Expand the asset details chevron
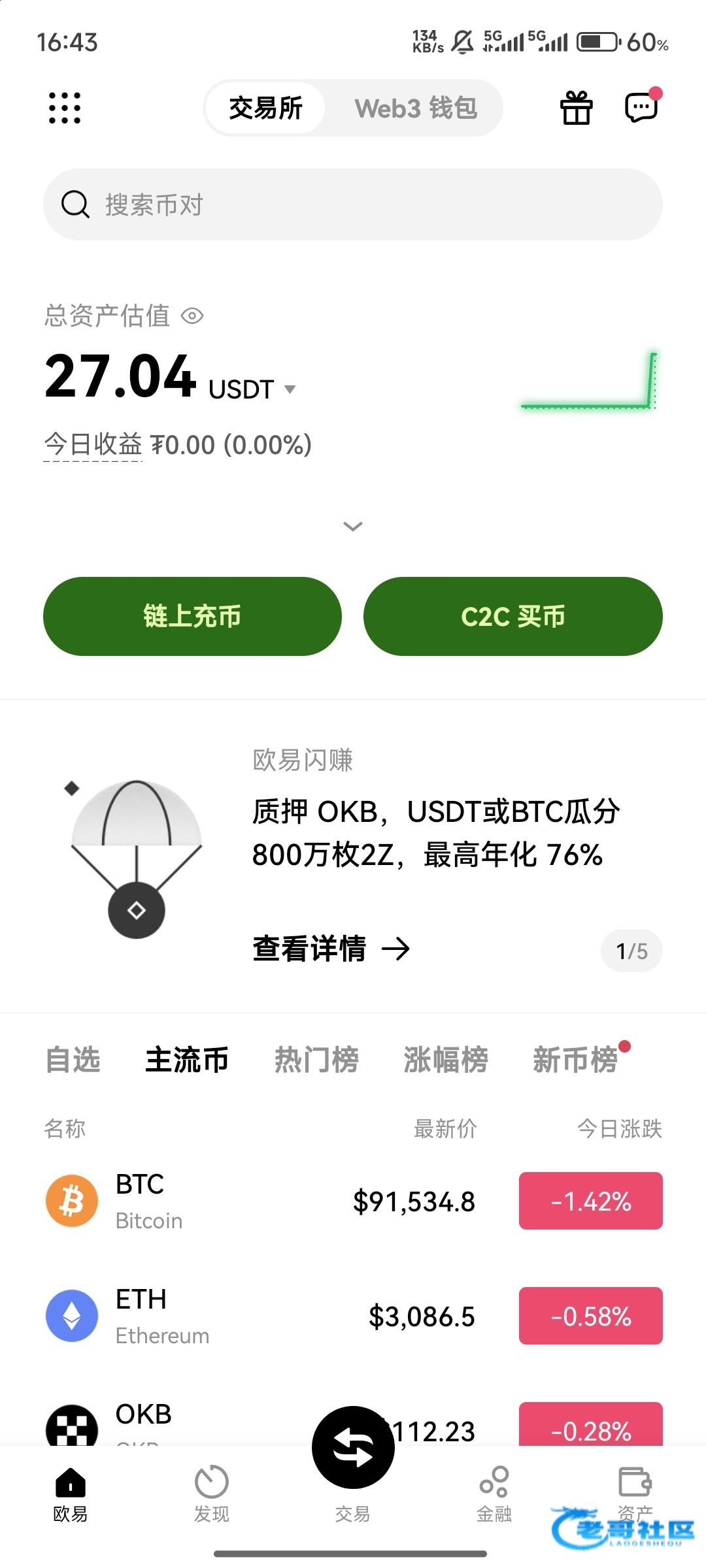 [x=353, y=527]
